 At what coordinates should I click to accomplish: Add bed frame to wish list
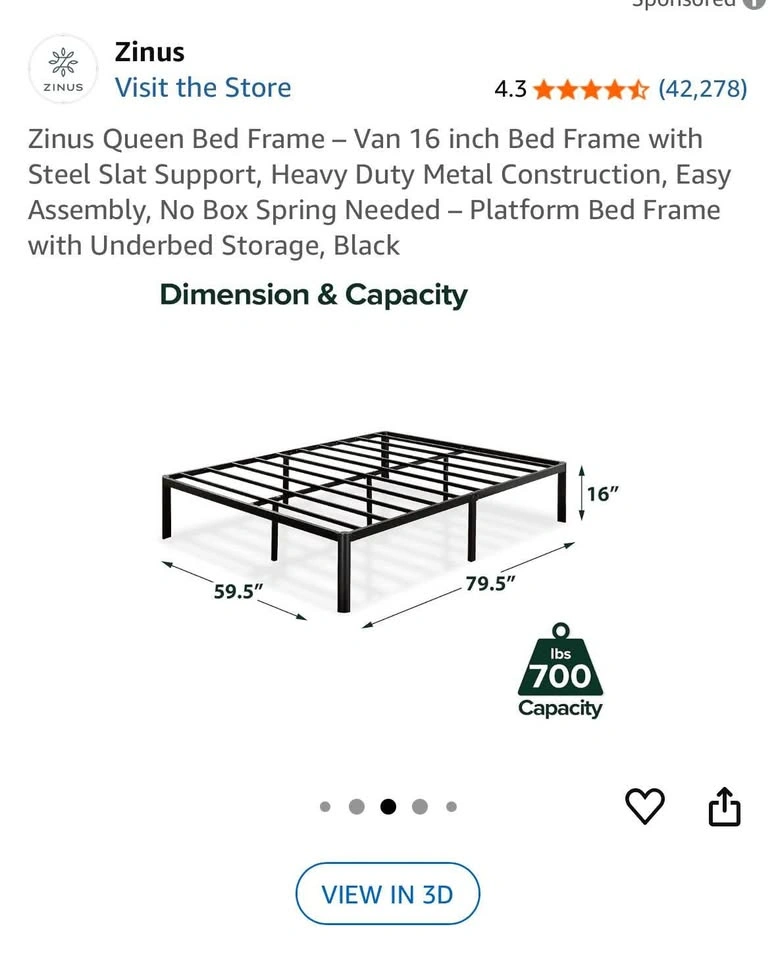[x=645, y=806]
